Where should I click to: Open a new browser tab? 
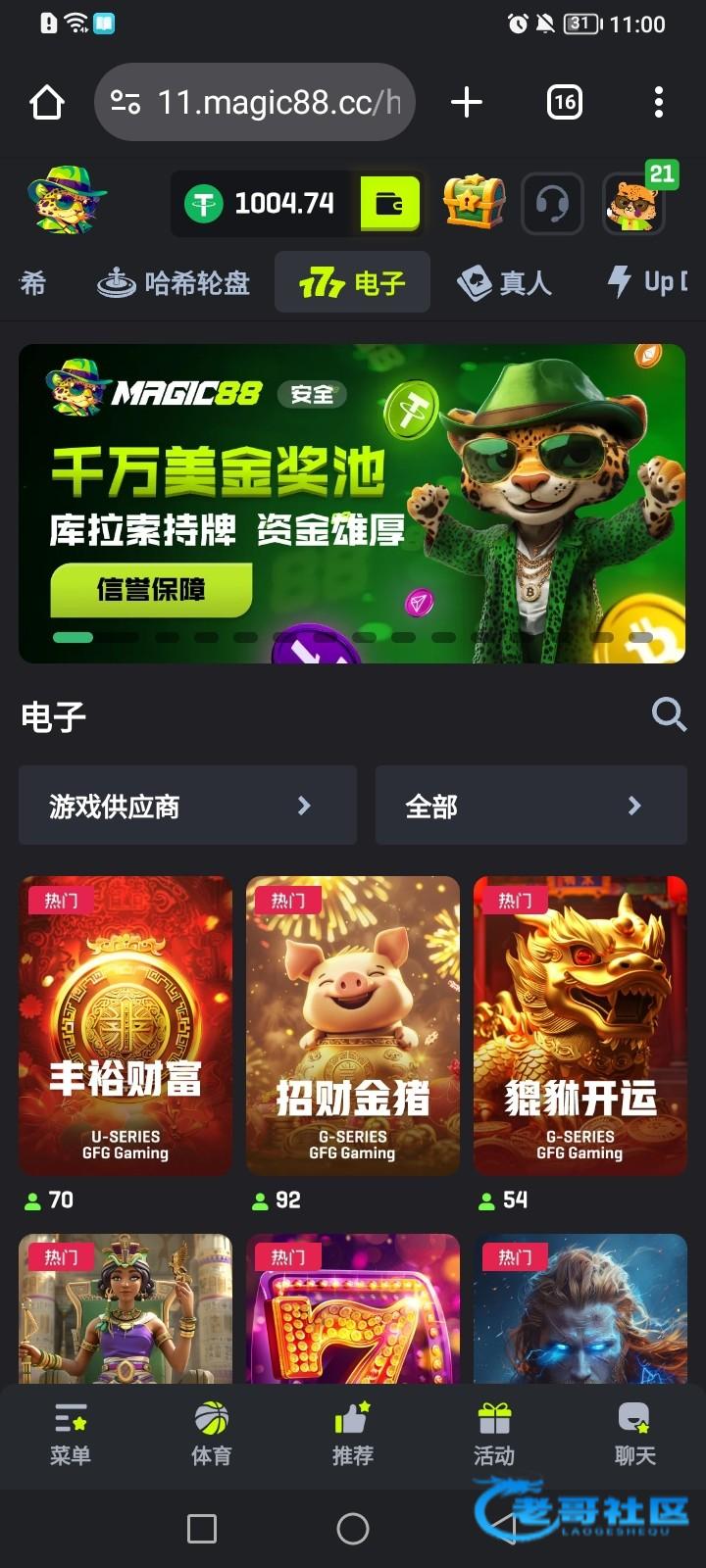[467, 102]
